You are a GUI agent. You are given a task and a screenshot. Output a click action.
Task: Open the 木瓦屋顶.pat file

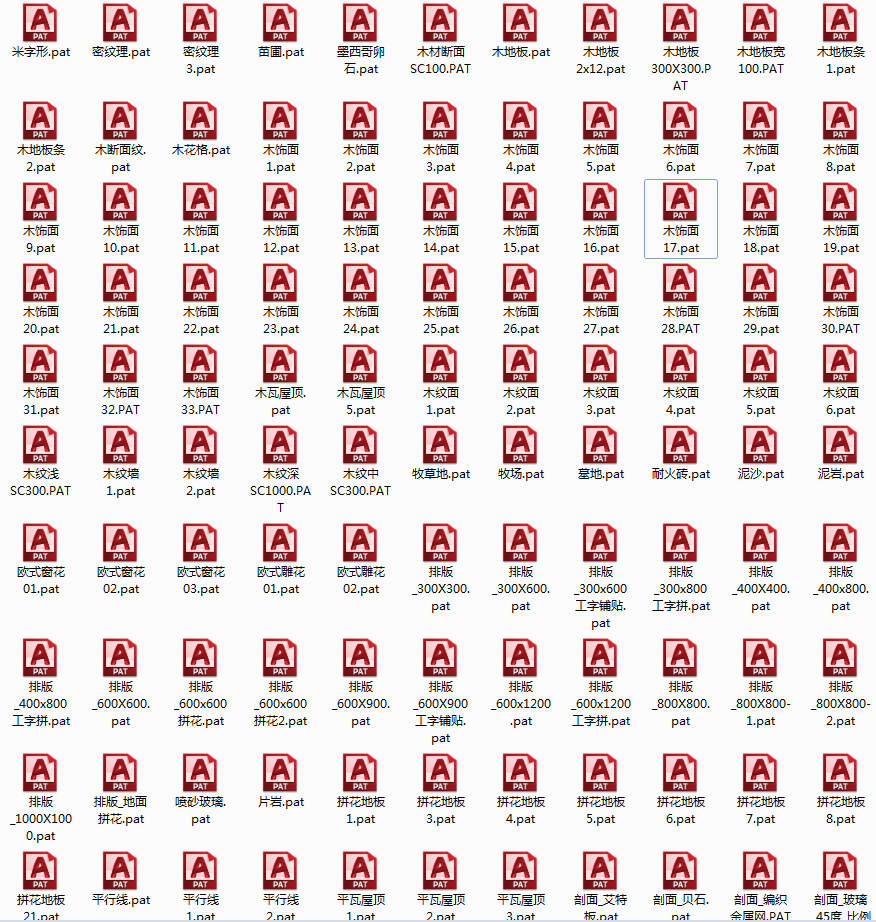pos(280,365)
